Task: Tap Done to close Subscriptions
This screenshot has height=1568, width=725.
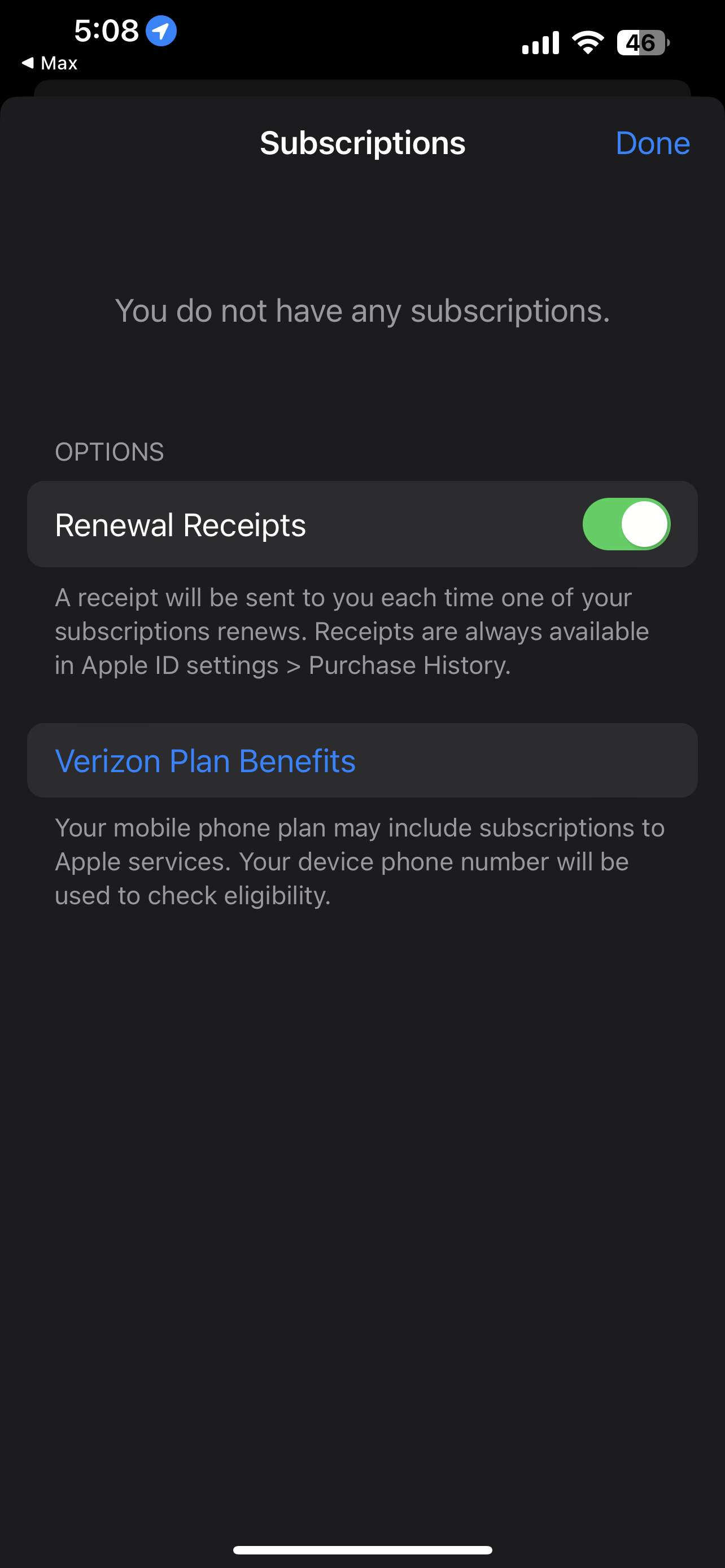Action: pos(652,143)
